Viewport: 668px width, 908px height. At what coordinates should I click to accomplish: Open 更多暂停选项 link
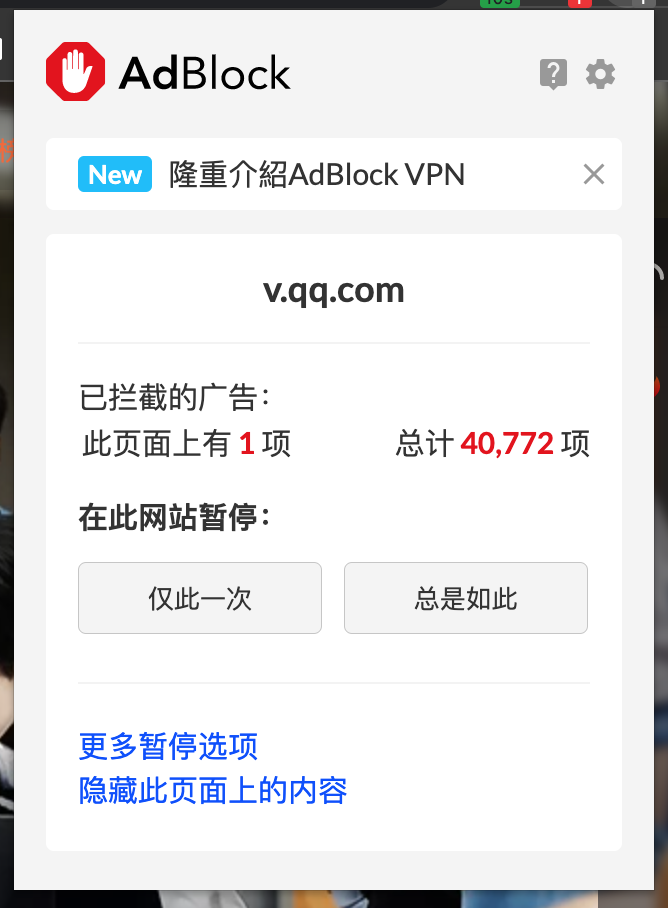[x=168, y=746]
